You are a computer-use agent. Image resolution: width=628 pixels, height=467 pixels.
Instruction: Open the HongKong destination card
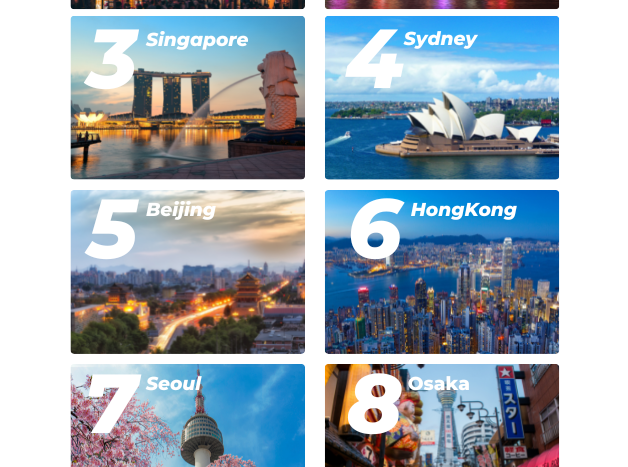coord(441,272)
